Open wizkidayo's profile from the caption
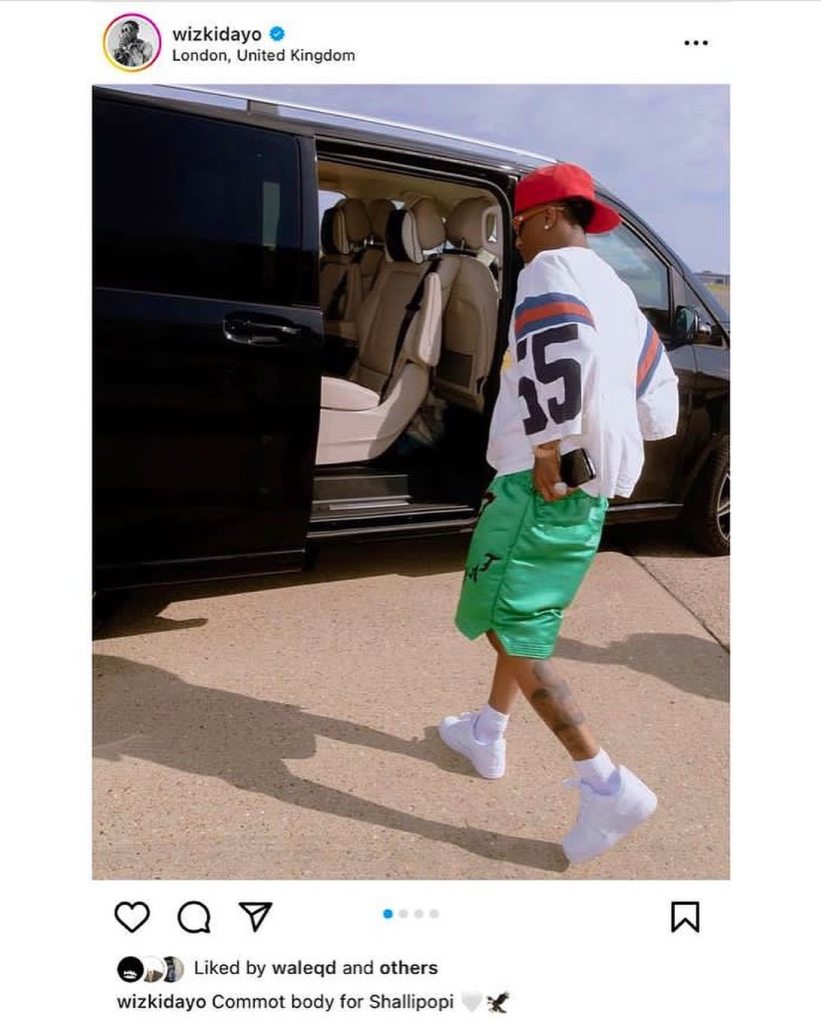821x1023 pixels. coord(162,1001)
